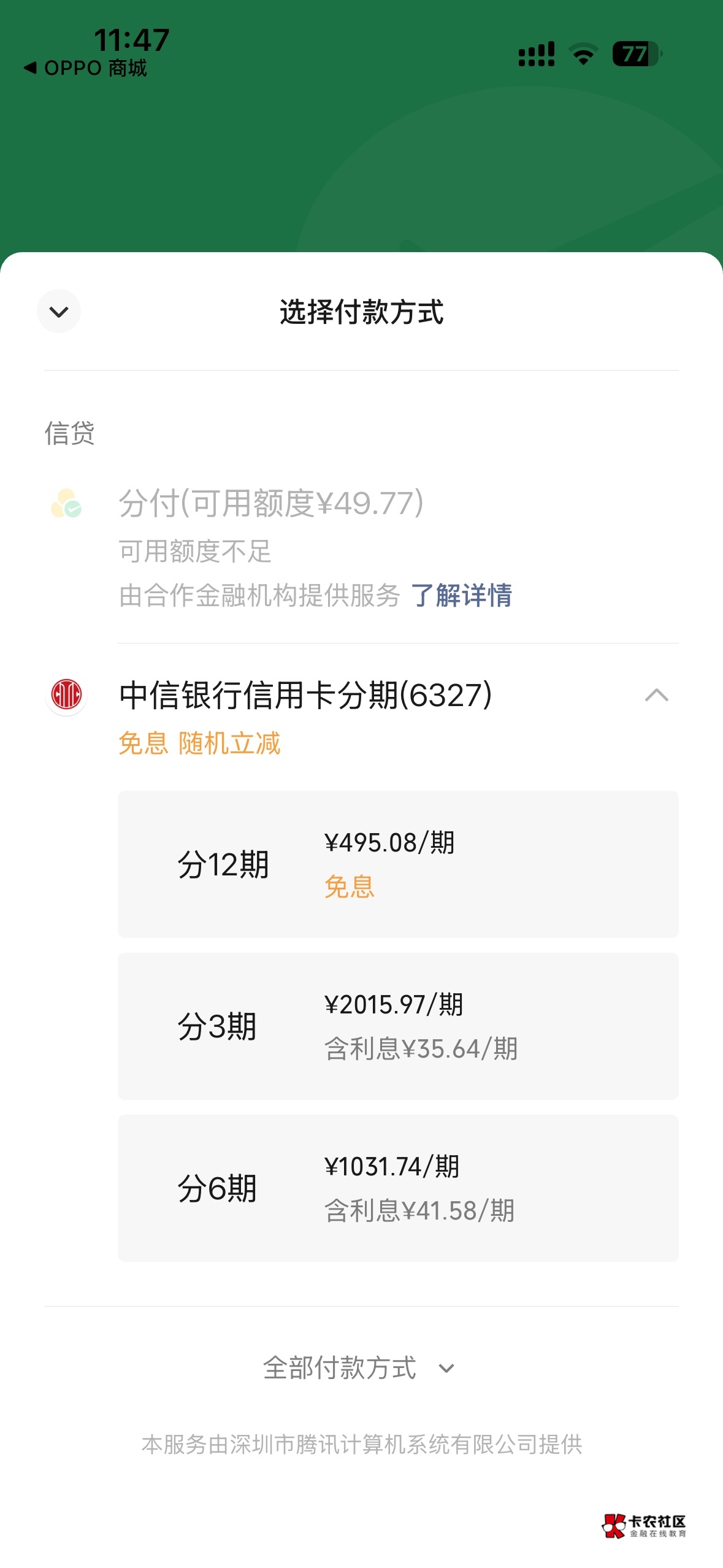Expand 全部付款方式 list
The height and width of the screenshot is (1568, 723).
click(359, 1368)
